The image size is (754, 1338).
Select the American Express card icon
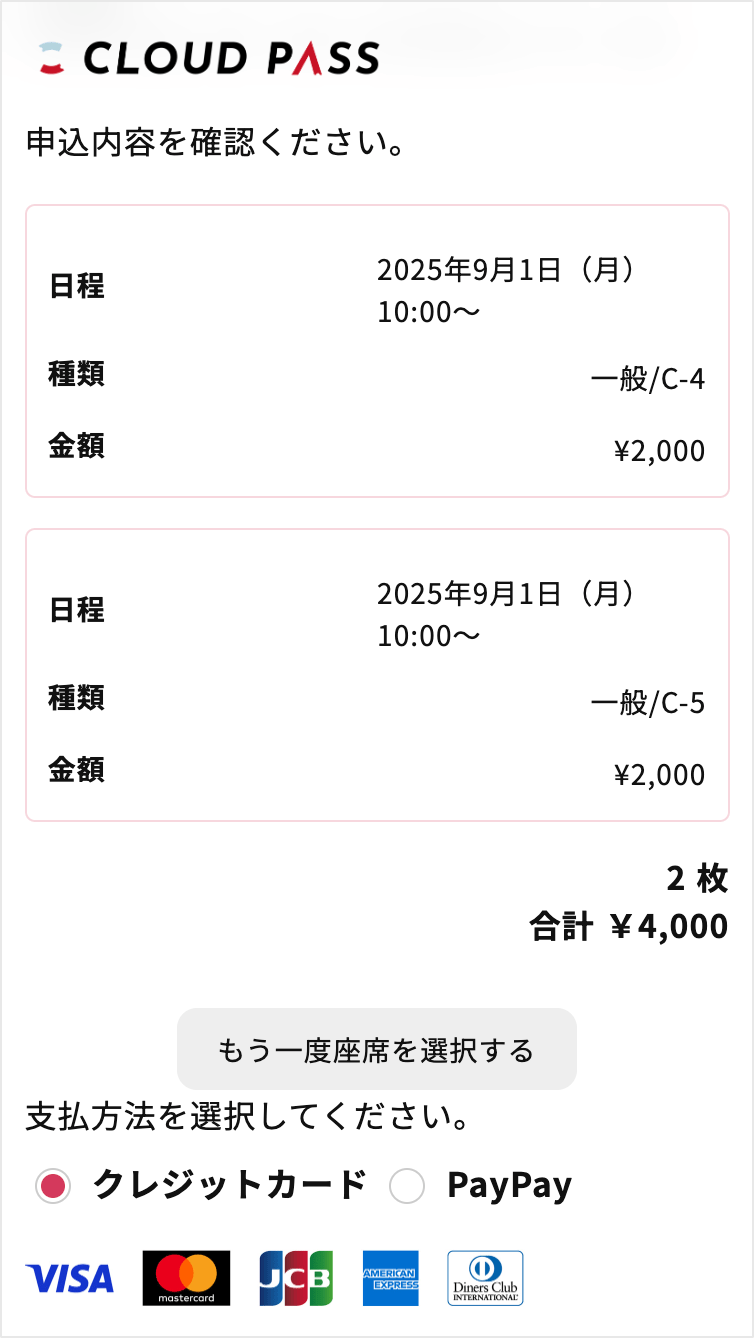[392, 1278]
